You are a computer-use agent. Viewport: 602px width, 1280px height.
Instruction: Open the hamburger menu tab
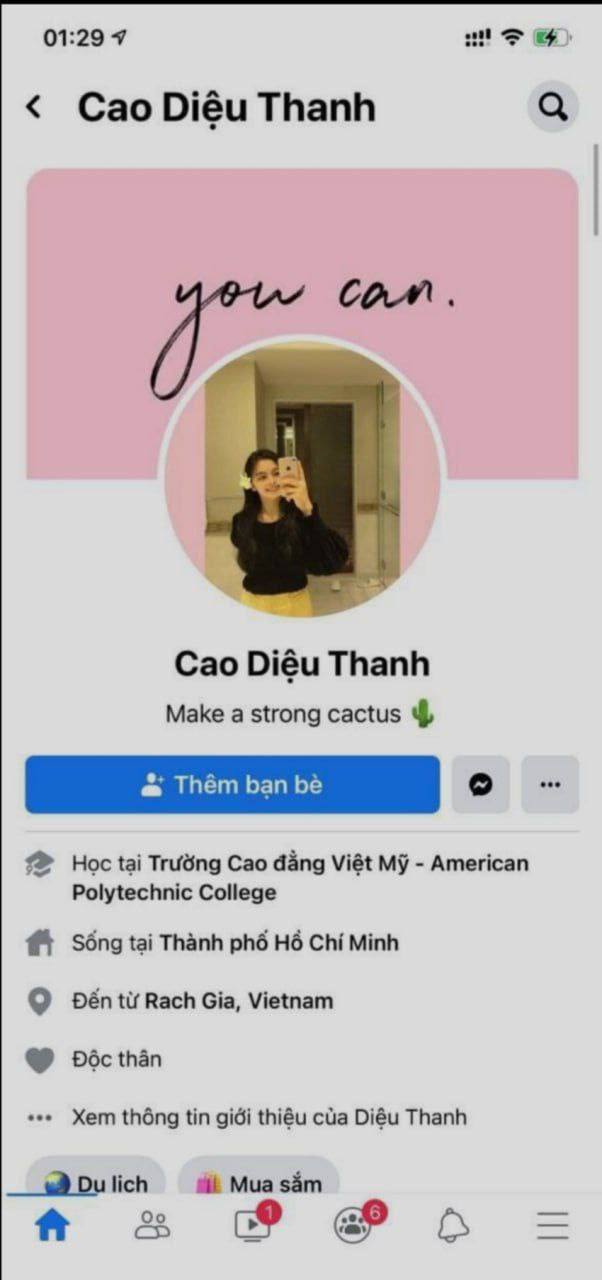pyautogui.click(x=552, y=1225)
